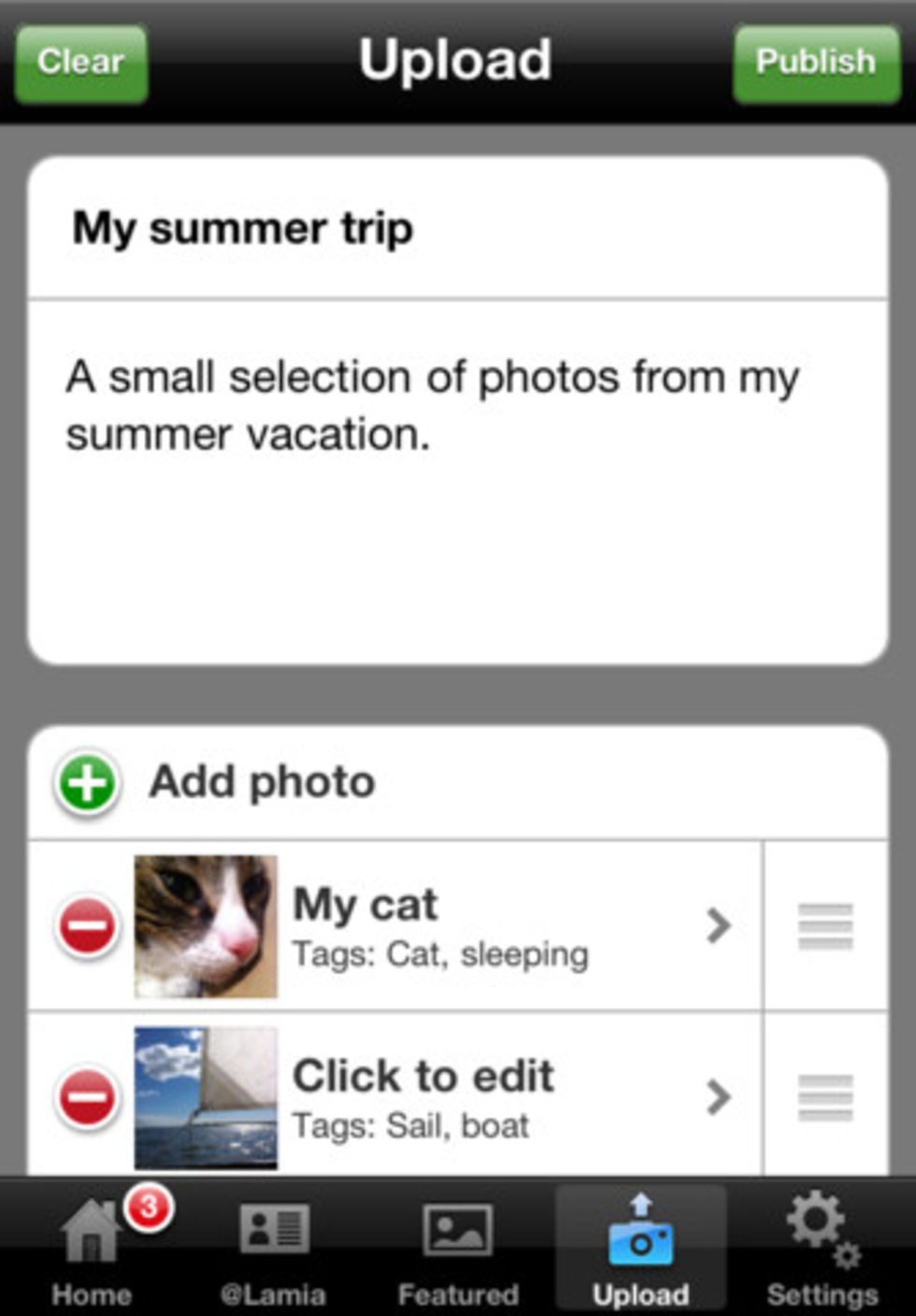Tap the Clear button
916x1316 pixels.
pyautogui.click(x=81, y=63)
